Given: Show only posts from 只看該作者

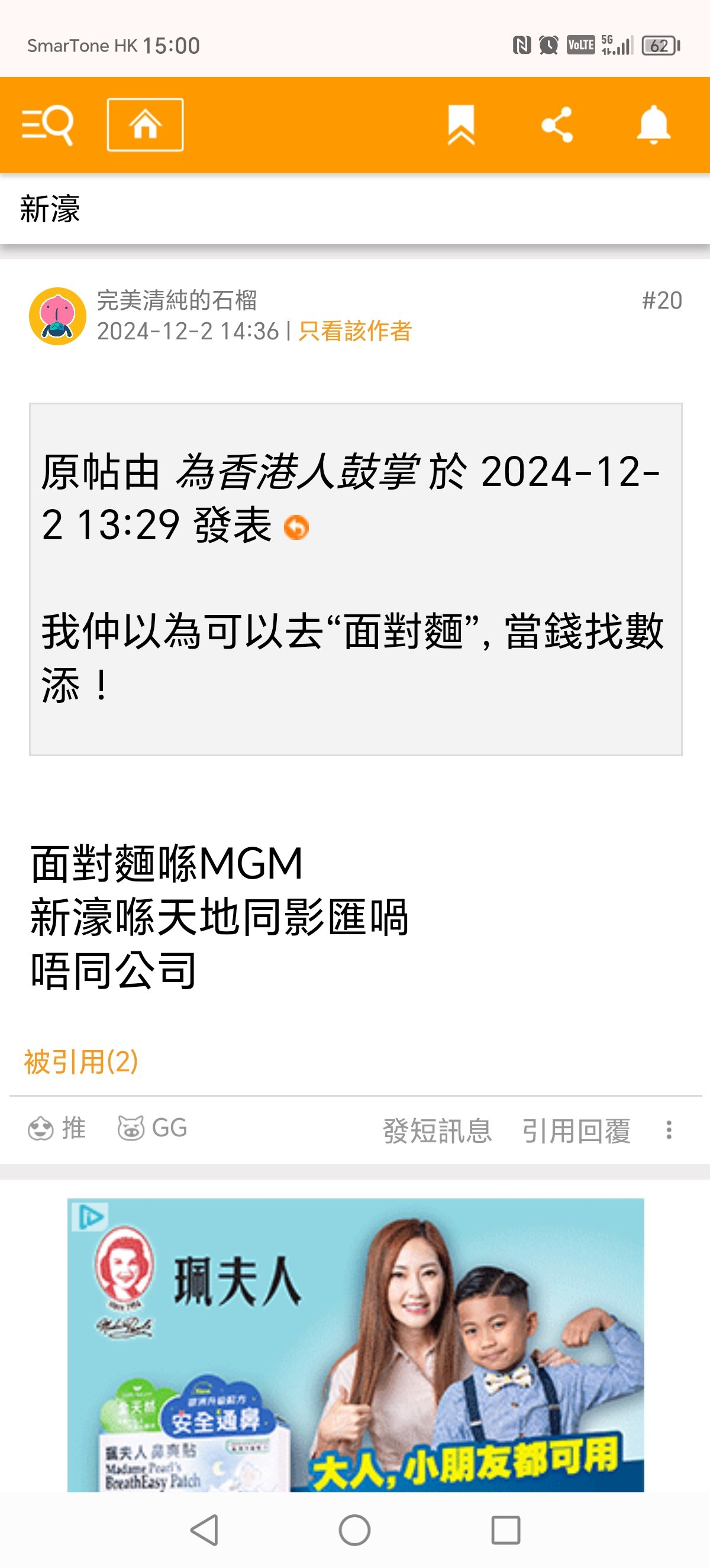Looking at the screenshot, I should tap(355, 331).
